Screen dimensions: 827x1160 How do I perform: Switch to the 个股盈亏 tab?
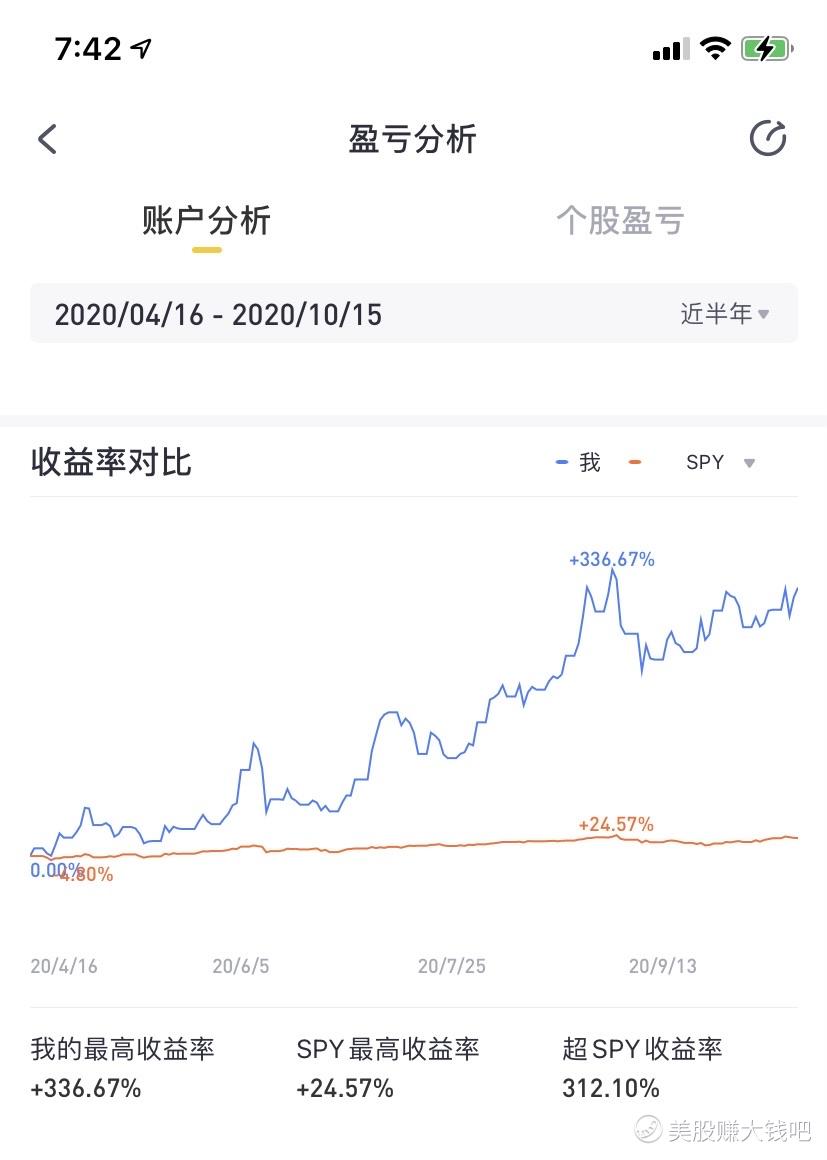[620, 220]
